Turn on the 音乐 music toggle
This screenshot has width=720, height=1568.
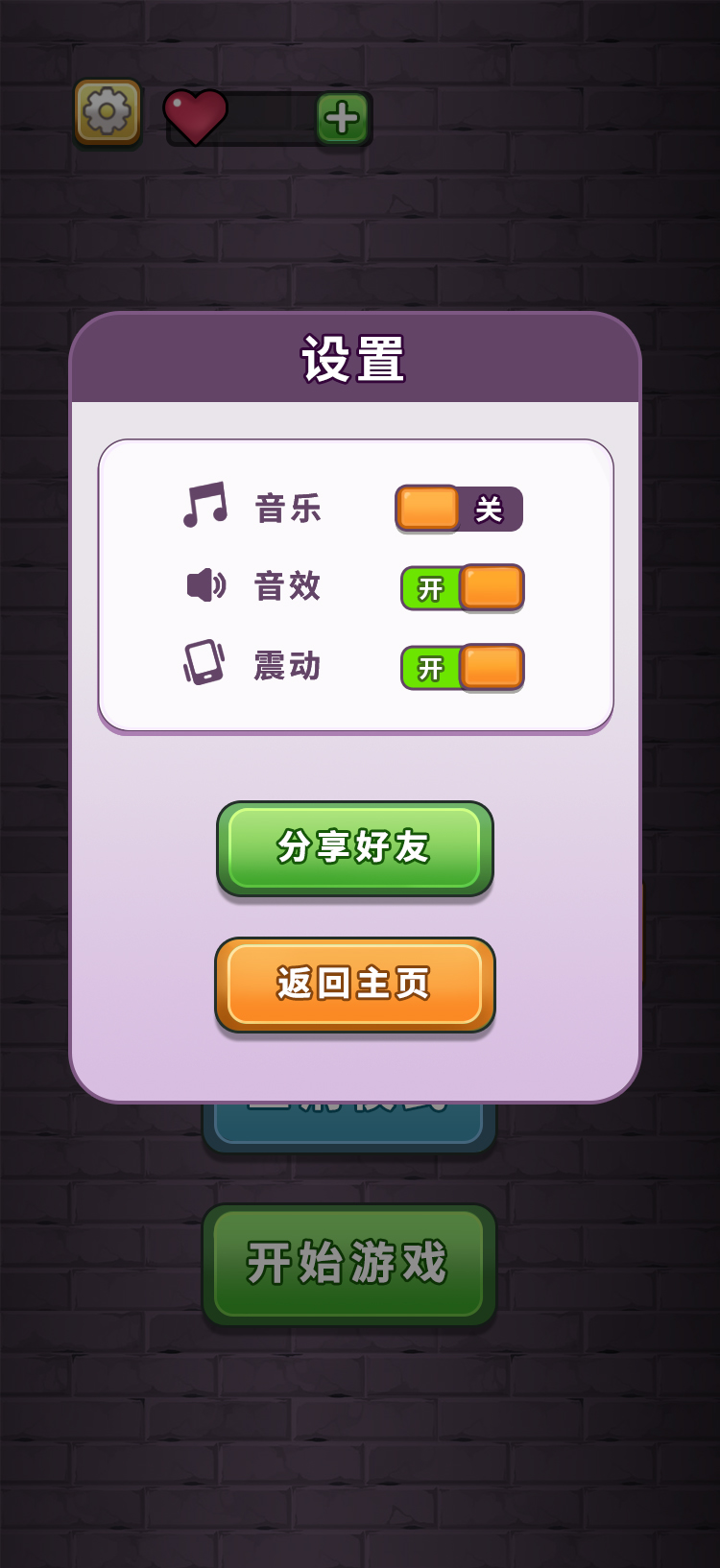(459, 509)
